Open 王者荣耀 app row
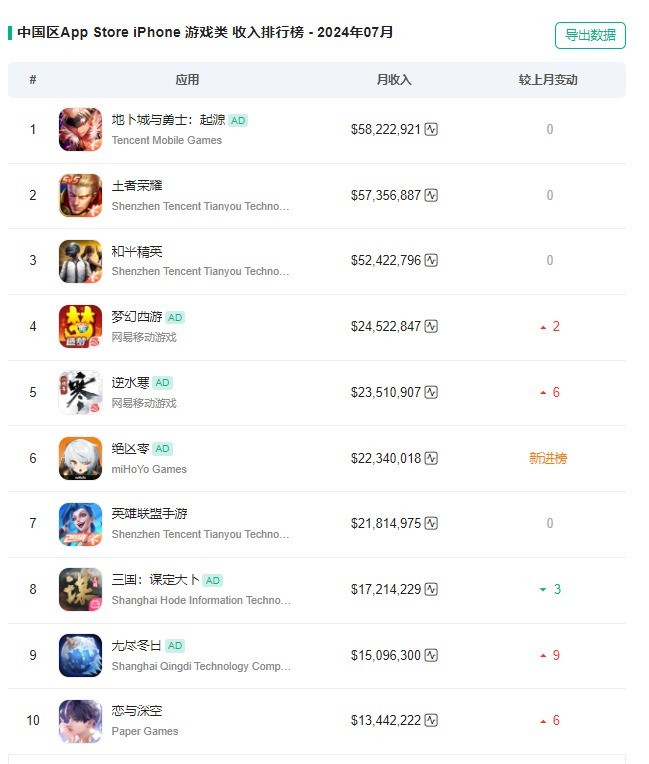The height and width of the screenshot is (764, 649). pyautogui.click(x=137, y=186)
